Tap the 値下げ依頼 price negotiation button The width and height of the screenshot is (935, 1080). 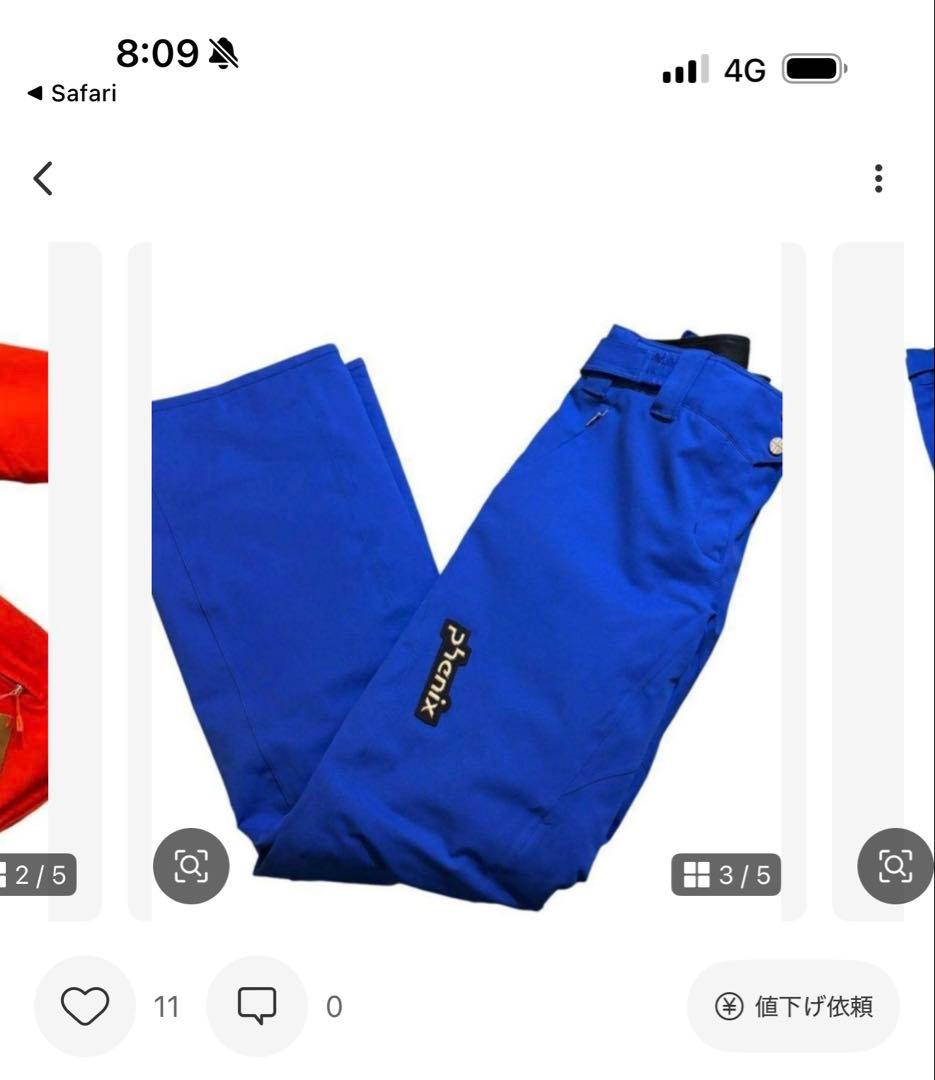(x=793, y=1007)
